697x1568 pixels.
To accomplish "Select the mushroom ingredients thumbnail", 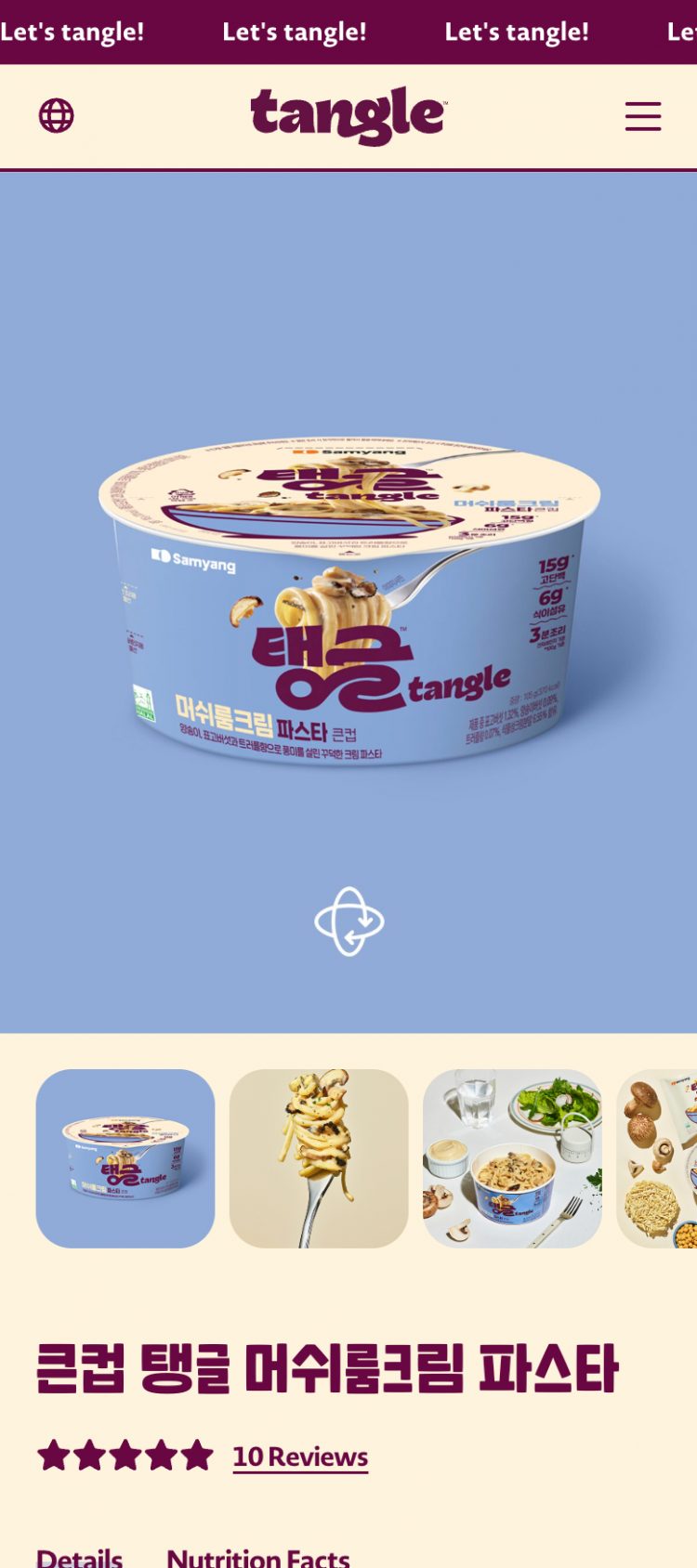I will point(658,1158).
